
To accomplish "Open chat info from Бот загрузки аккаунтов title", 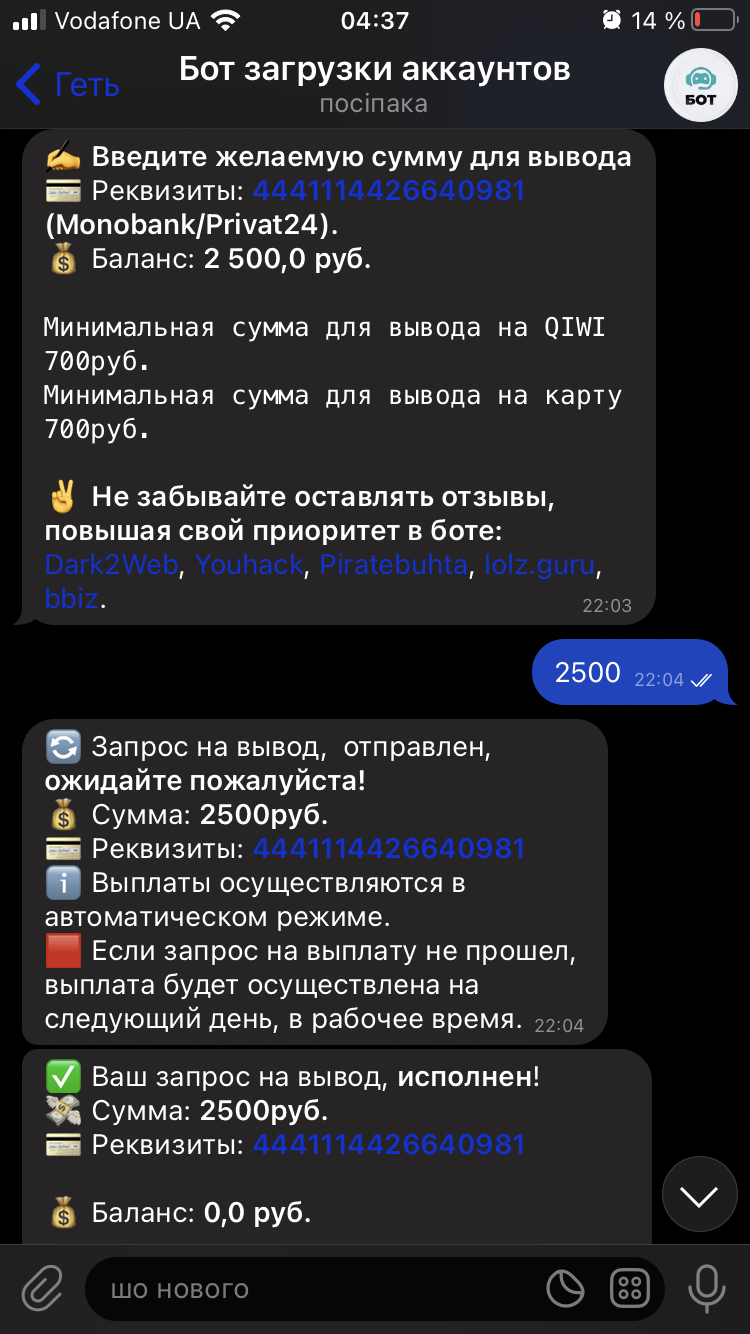I will pos(375,70).
